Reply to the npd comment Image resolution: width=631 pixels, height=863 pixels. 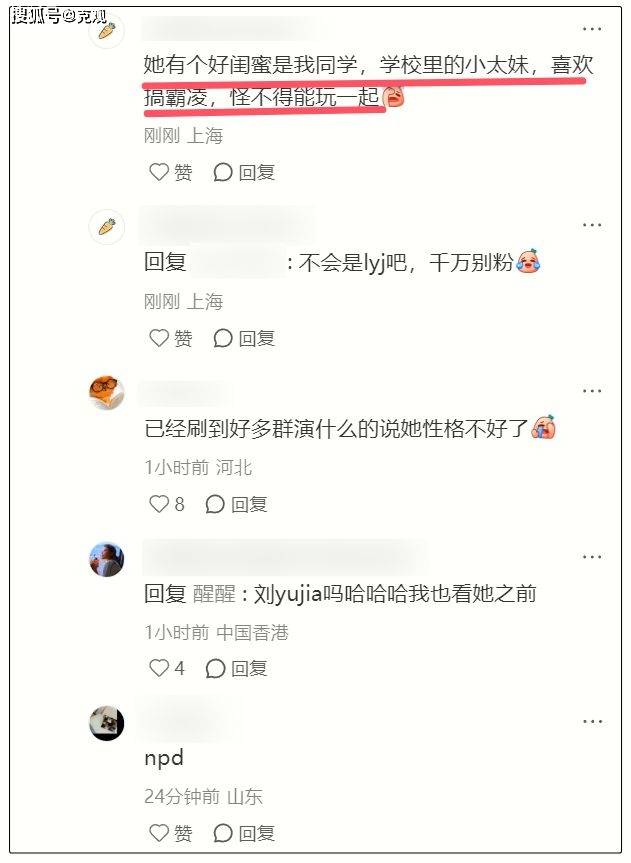coord(243,833)
